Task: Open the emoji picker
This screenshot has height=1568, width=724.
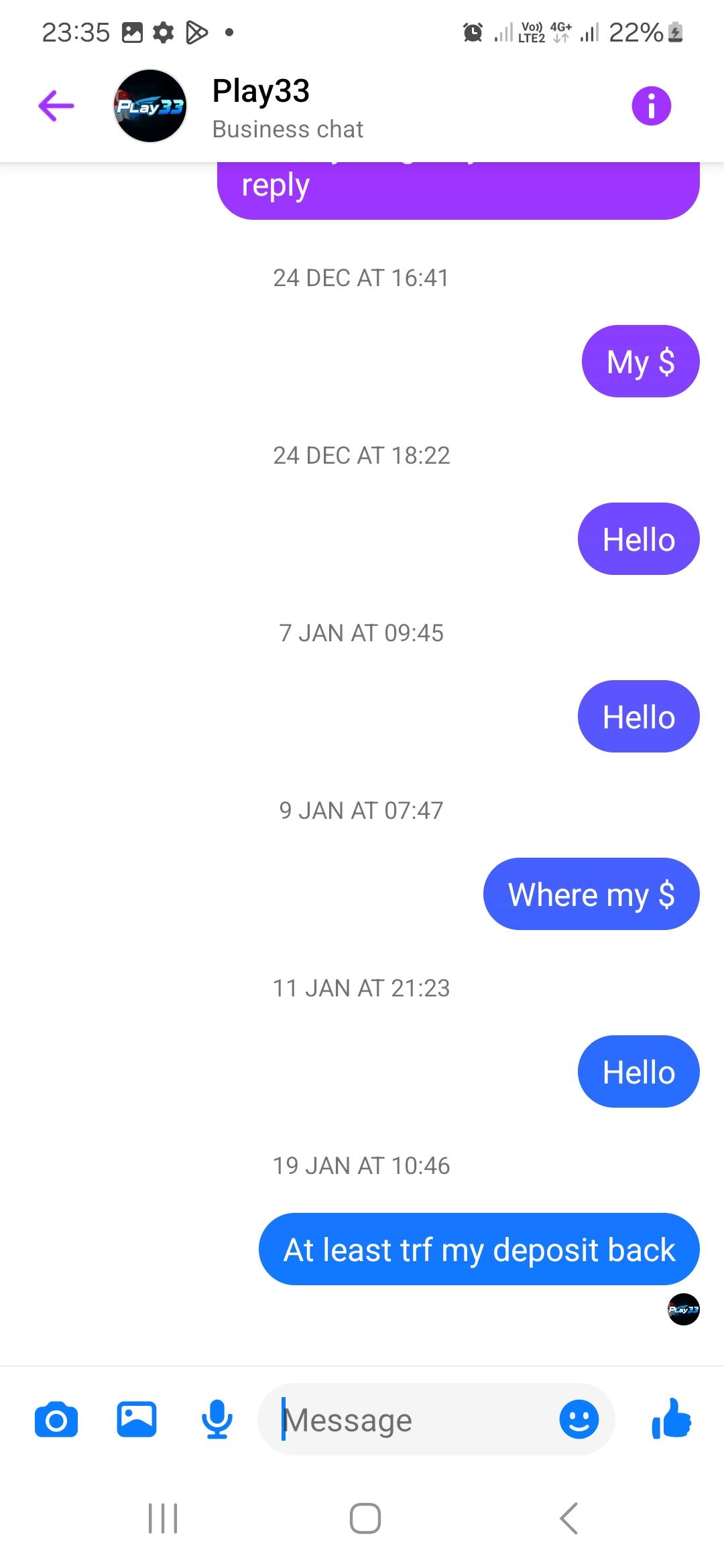Action: (579, 1419)
